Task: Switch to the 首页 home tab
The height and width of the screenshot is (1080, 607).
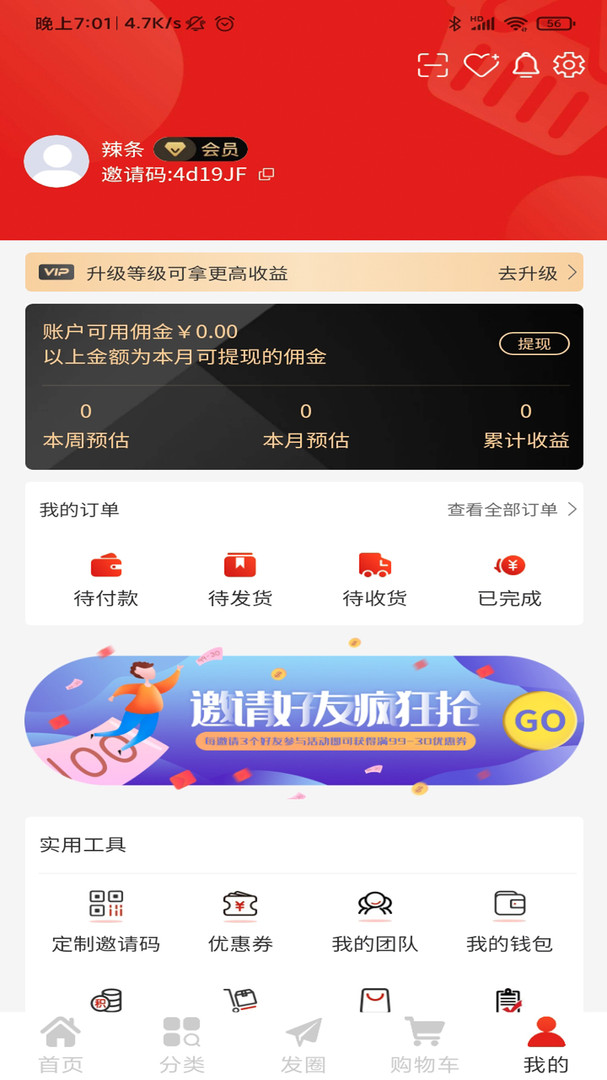Action: [61, 1045]
